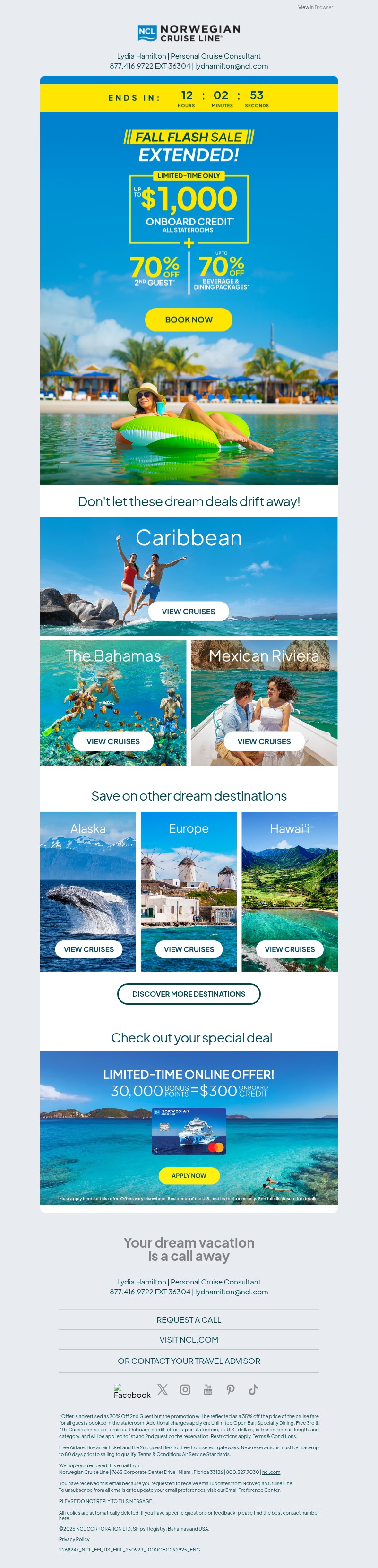
Task: View cruises for The Bahamas
Action: click(113, 741)
